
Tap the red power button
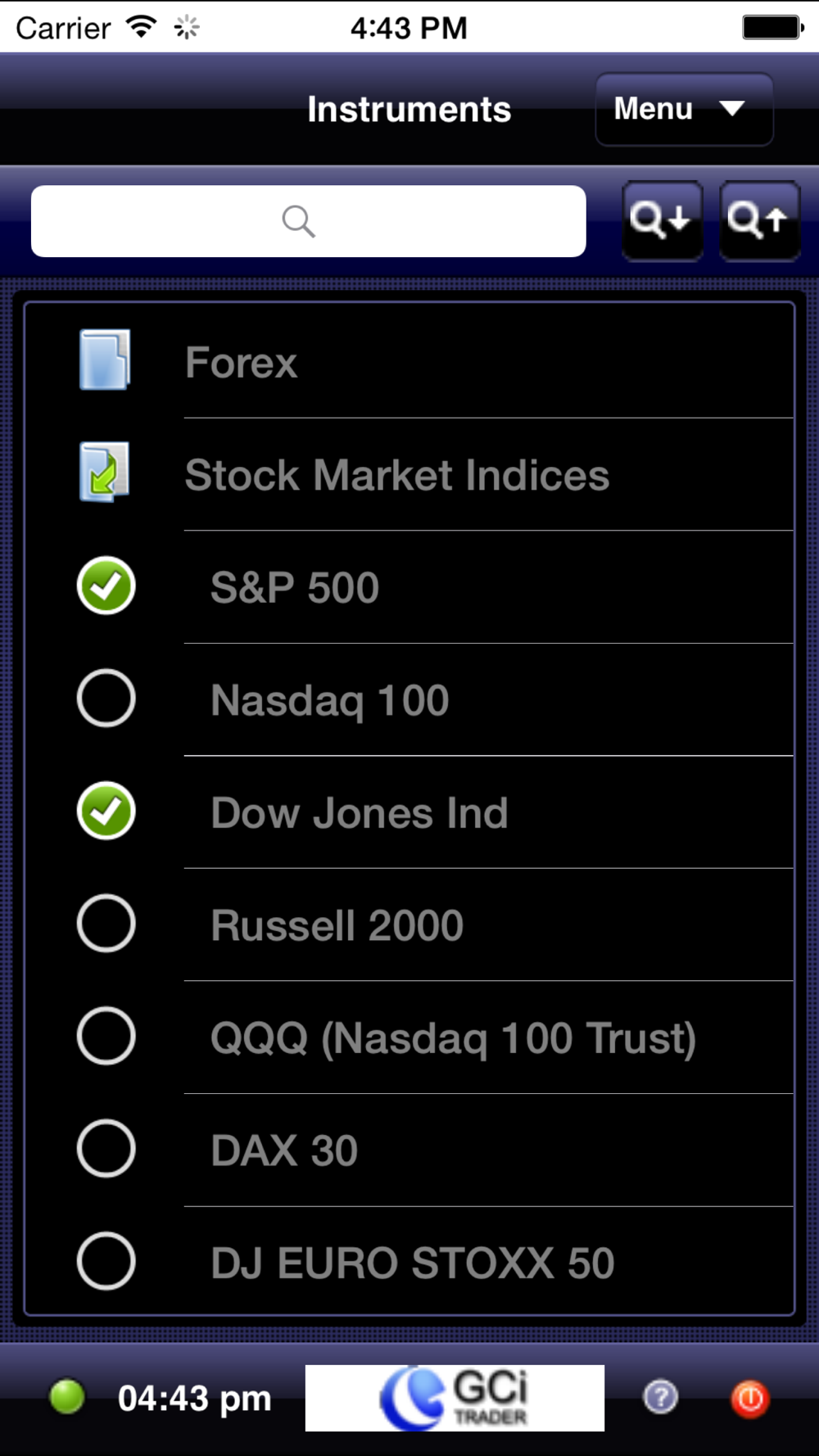[x=749, y=1398]
